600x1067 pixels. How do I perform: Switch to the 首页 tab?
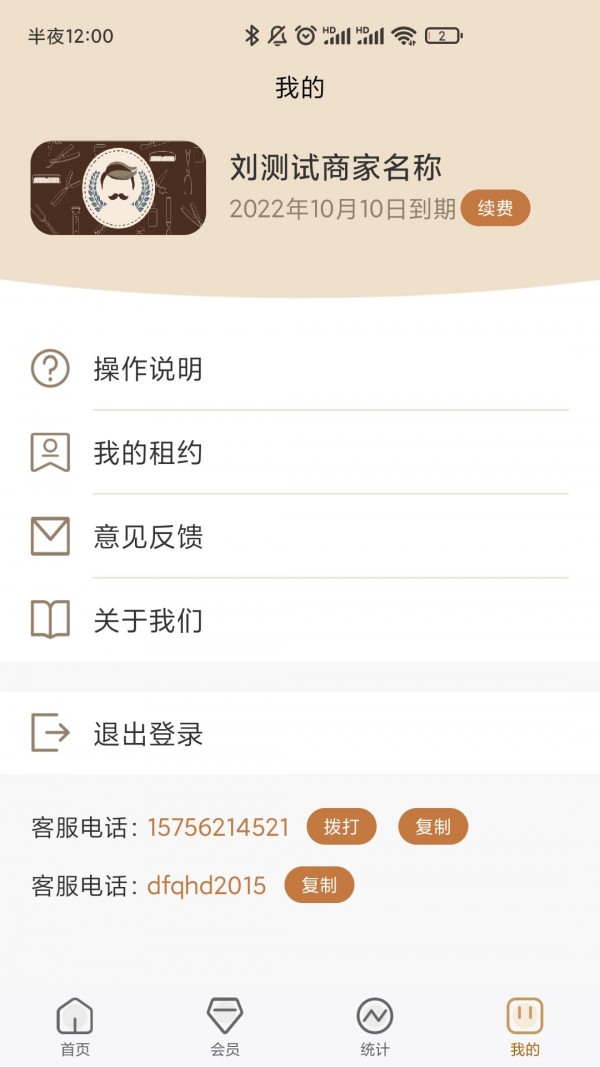pyautogui.click(x=75, y=1027)
